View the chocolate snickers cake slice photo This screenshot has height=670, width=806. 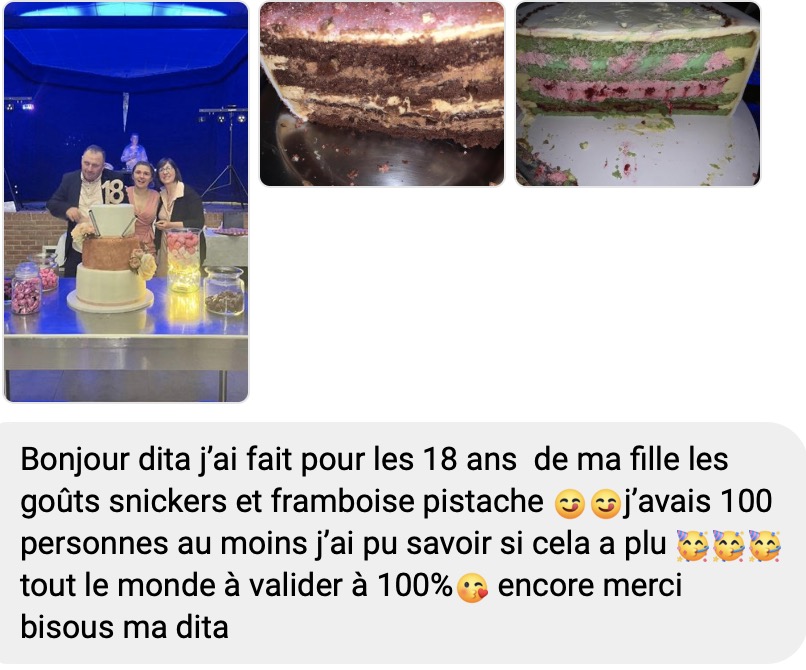[x=382, y=94]
